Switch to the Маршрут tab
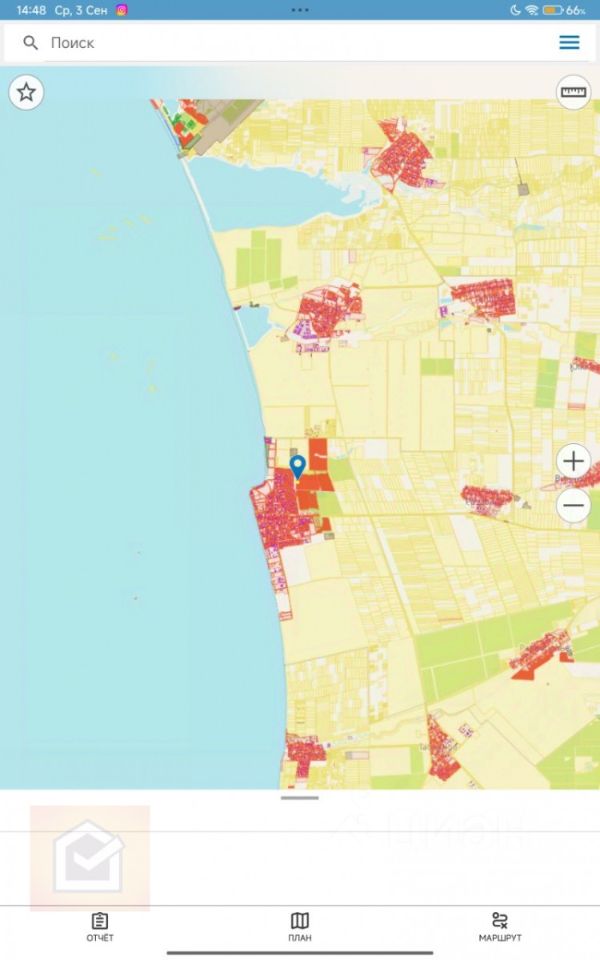The width and height of the screenshot is (600, 960). pos(500,926)
